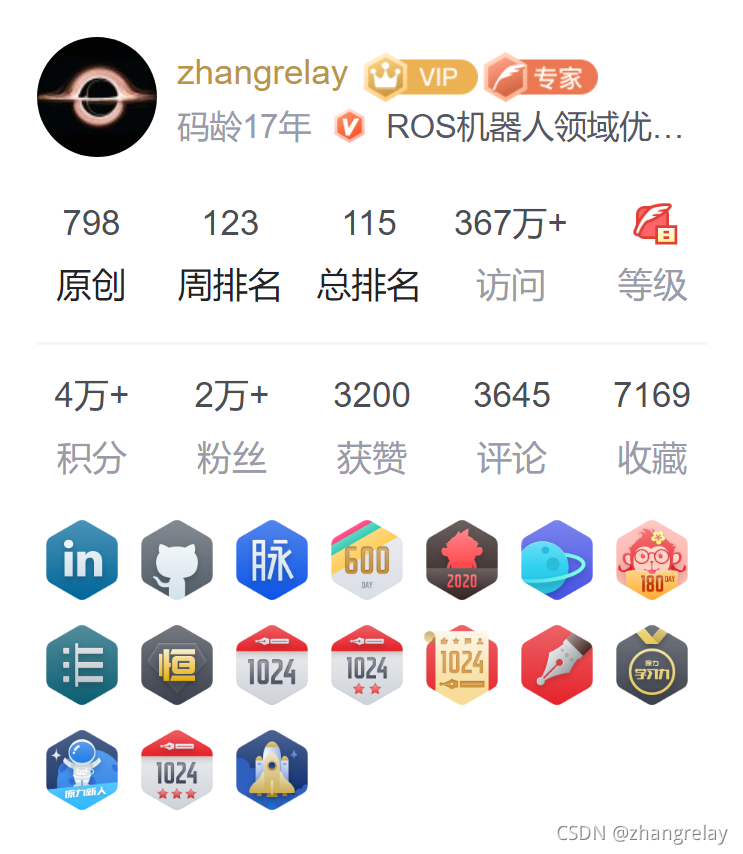
Task: View the rocket badge
Action: [272, 770]
